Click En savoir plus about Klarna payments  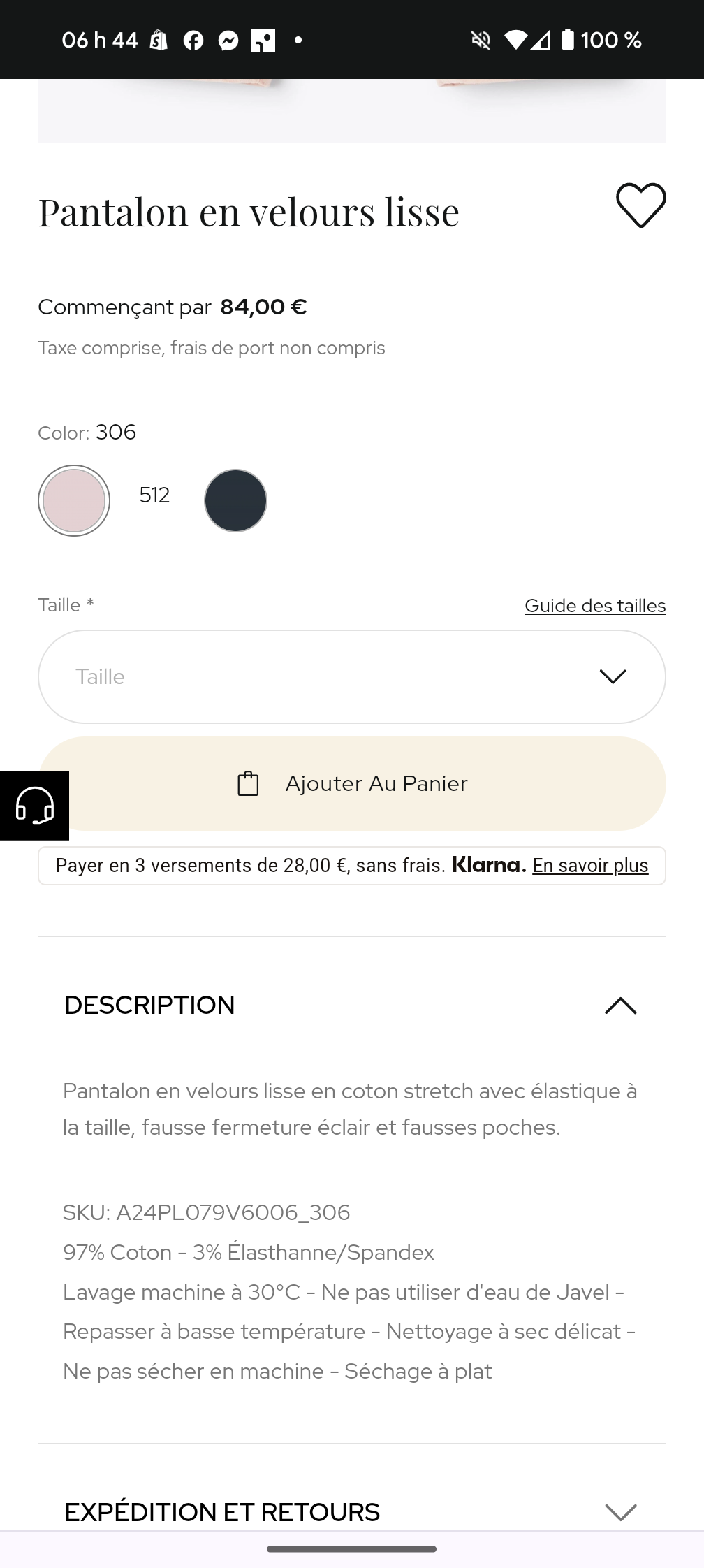click(589, 865)
